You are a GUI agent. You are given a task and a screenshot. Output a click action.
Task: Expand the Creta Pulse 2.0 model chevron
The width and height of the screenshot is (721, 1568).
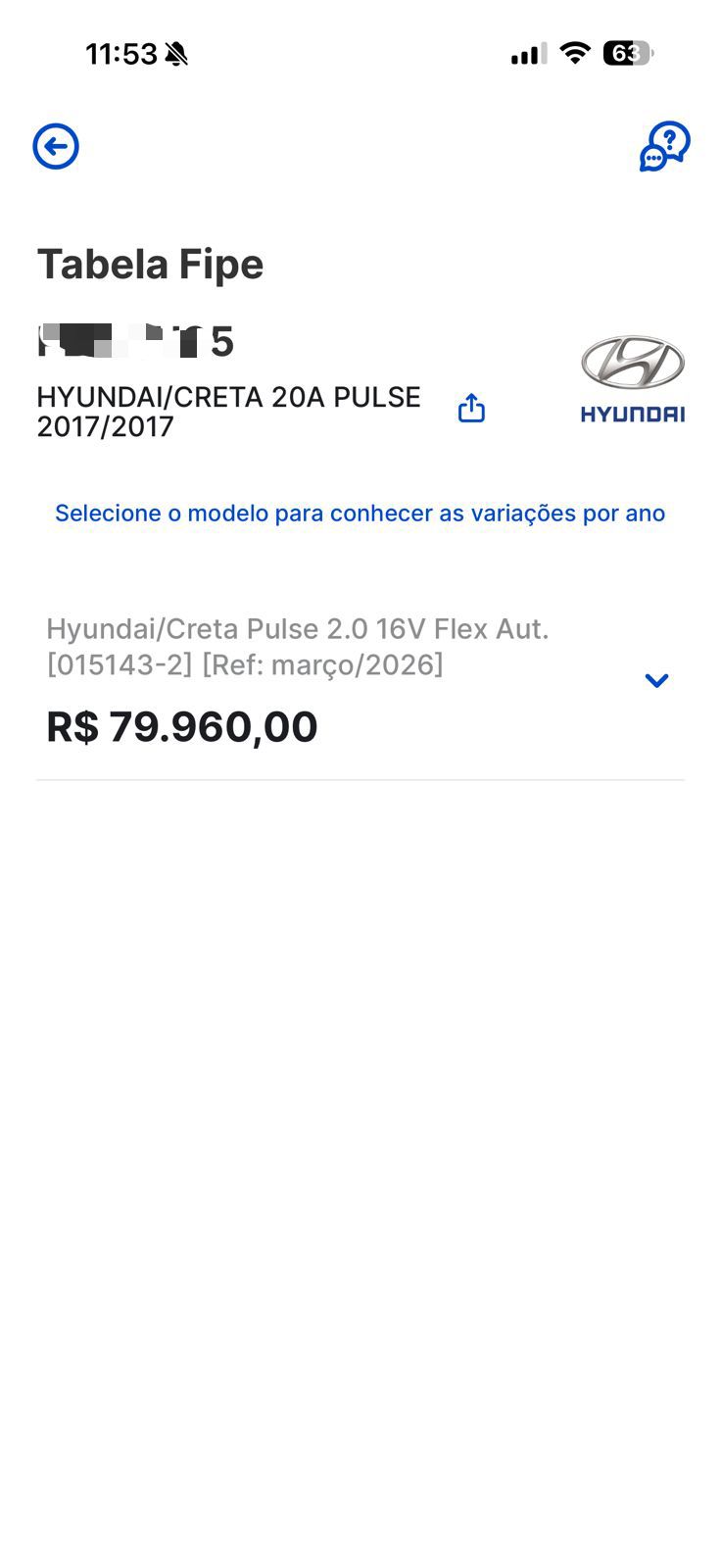[656, 680]
